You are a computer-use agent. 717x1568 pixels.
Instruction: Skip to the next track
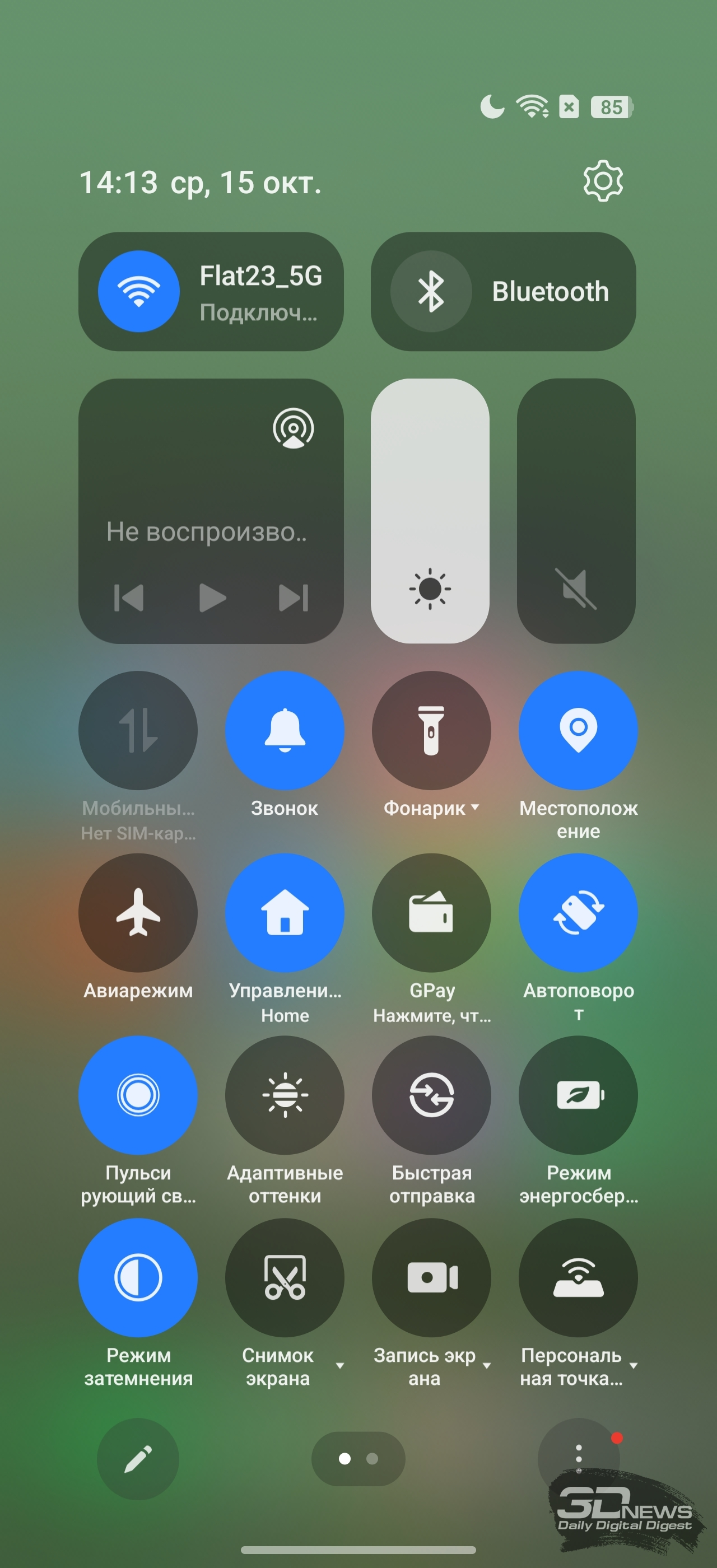(294, 598)
